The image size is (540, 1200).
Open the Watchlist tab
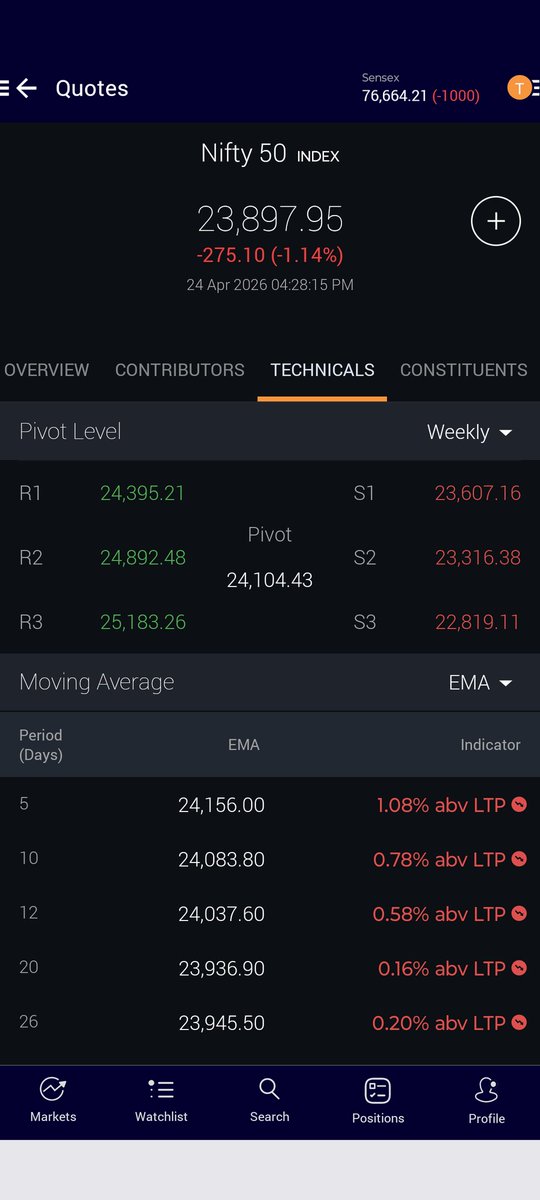[161, 1100]
